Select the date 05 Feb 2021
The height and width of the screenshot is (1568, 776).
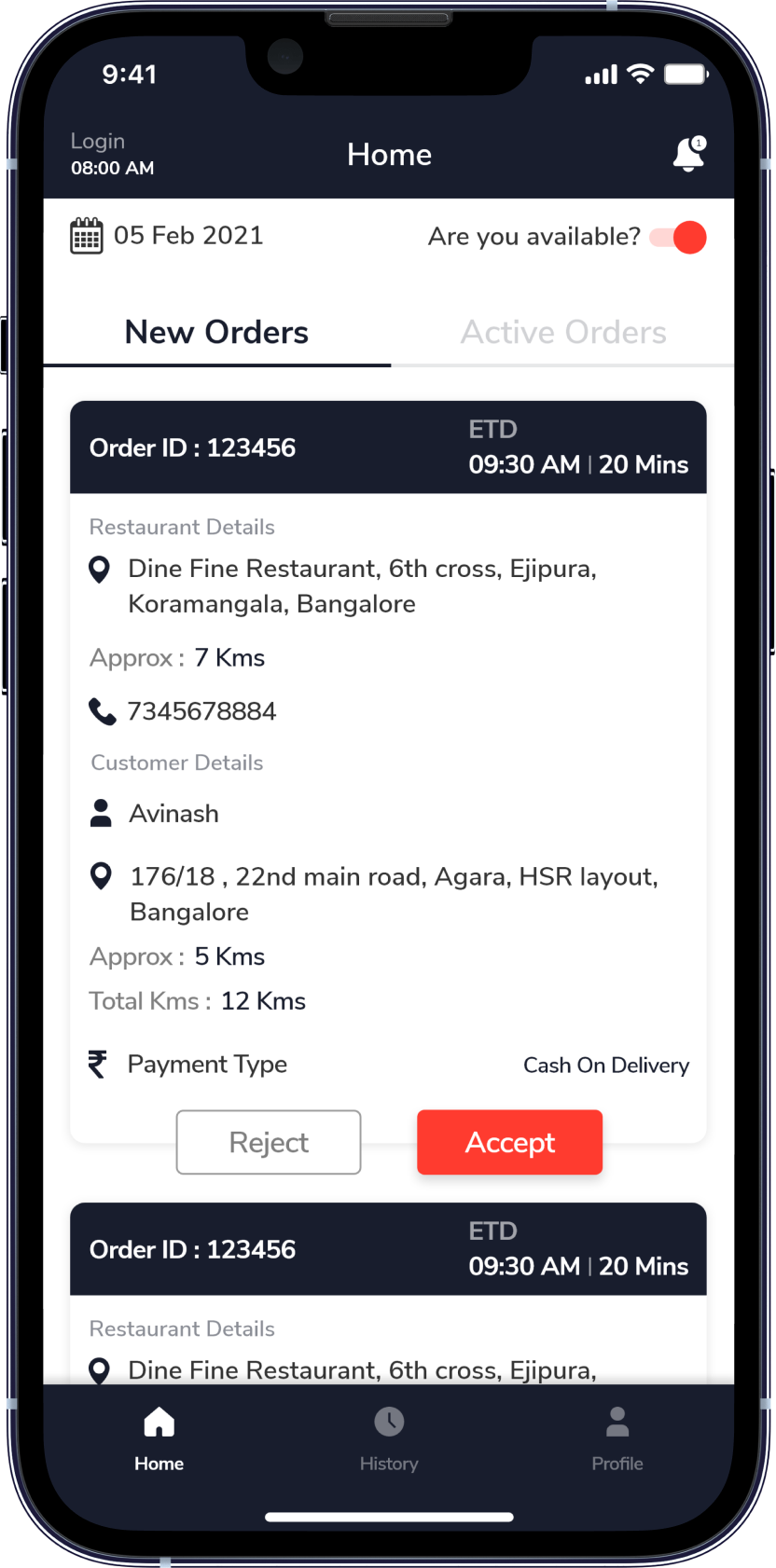pyautogui.click(x=188, y=235)
